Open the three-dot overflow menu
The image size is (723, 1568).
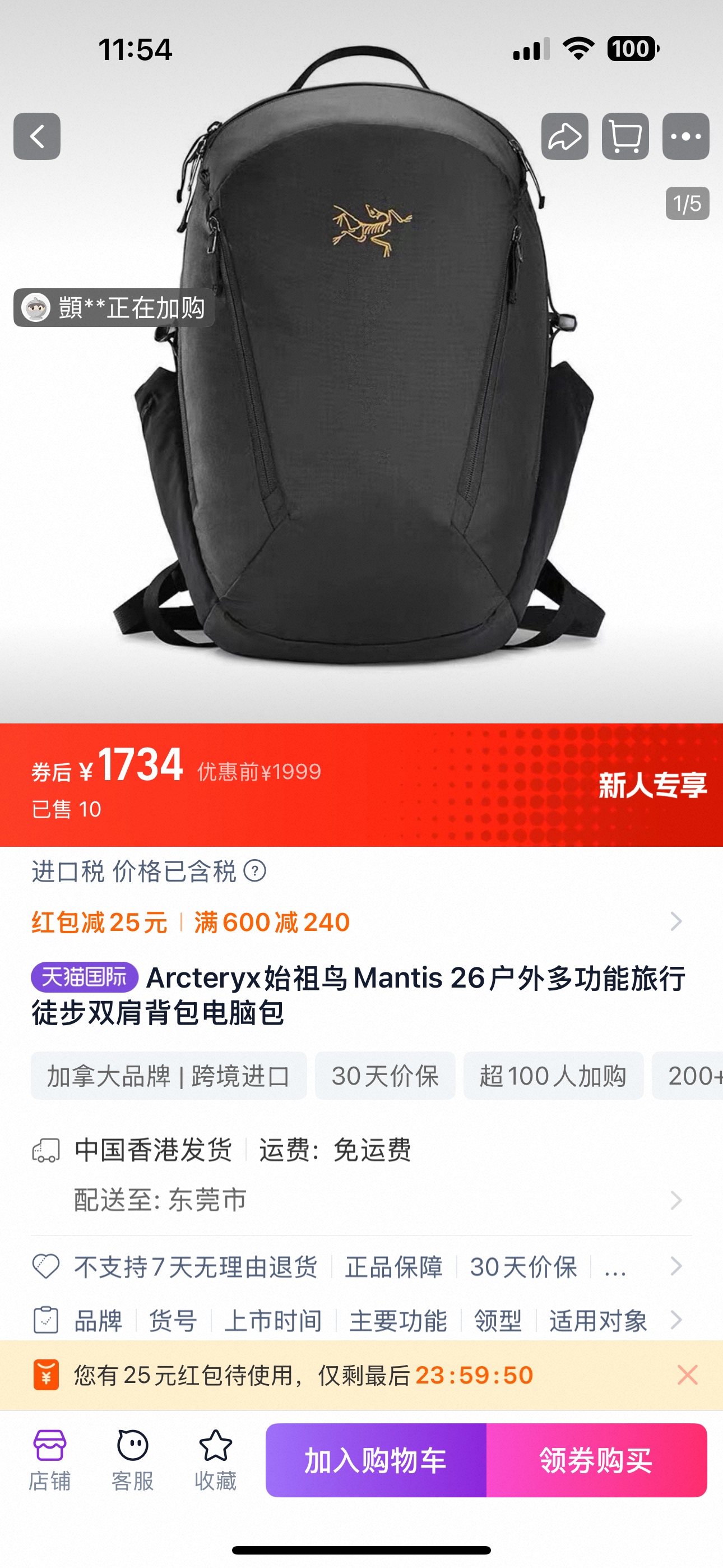pos(686,136)
